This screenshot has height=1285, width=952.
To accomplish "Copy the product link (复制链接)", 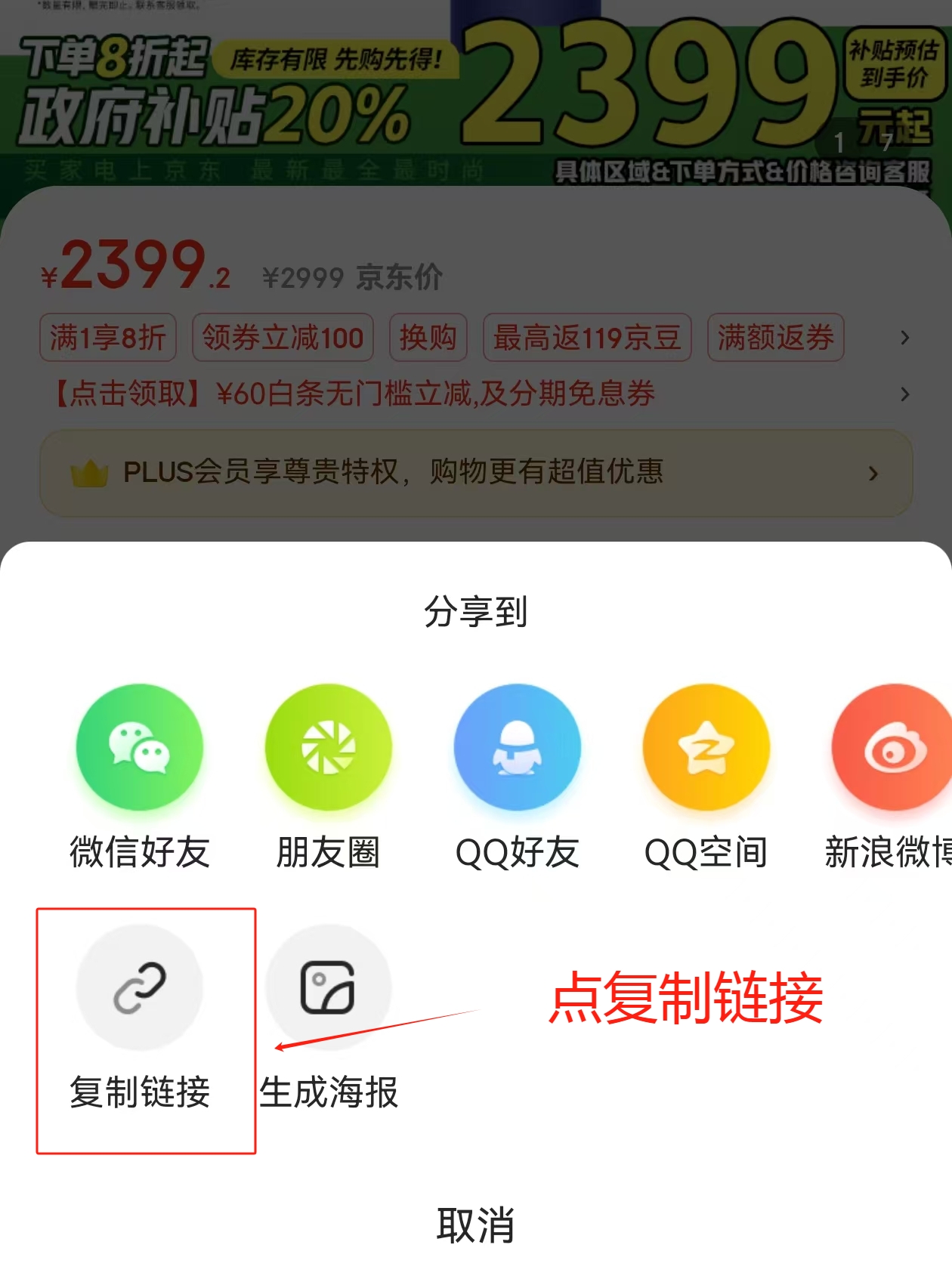I will [x=140, y=987].
